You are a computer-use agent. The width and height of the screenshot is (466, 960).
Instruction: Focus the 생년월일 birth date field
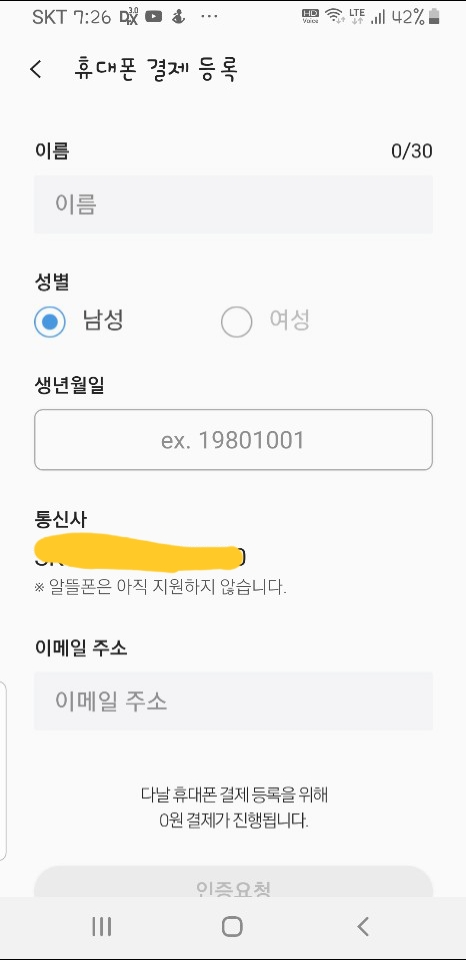coord(233,440)
